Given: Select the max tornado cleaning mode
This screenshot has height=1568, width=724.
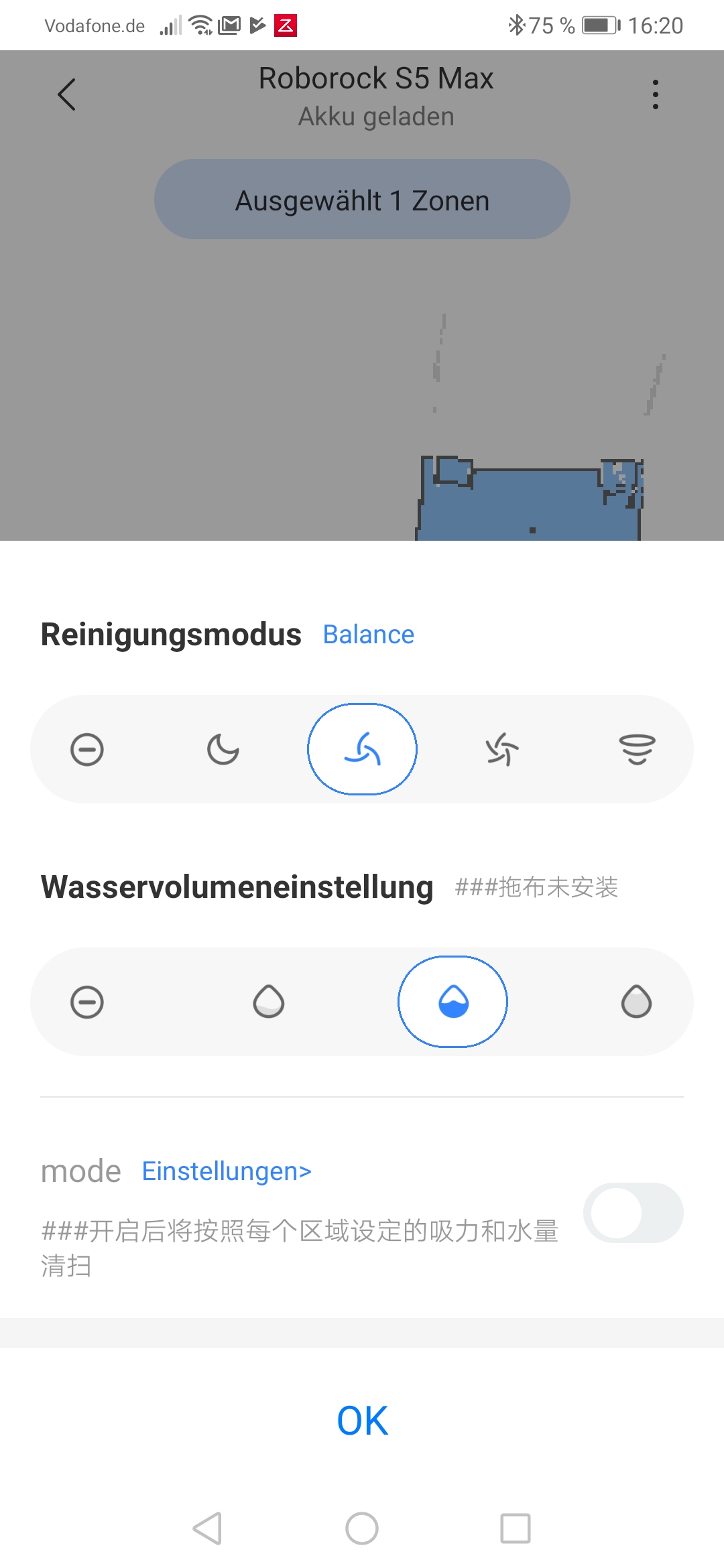Looking at the screenshot, I should click(637, 749).
